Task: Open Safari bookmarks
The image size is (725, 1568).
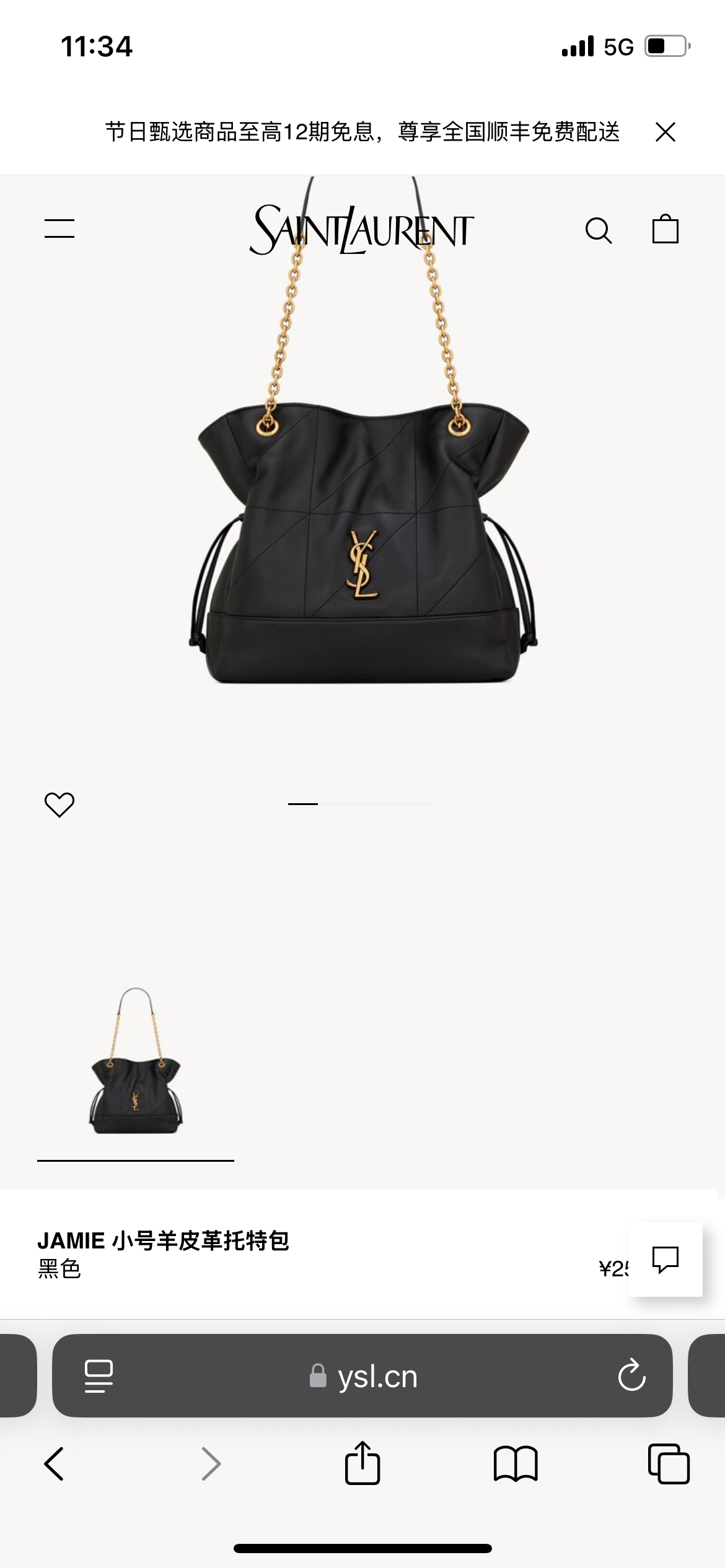Action: [516, 1464]
